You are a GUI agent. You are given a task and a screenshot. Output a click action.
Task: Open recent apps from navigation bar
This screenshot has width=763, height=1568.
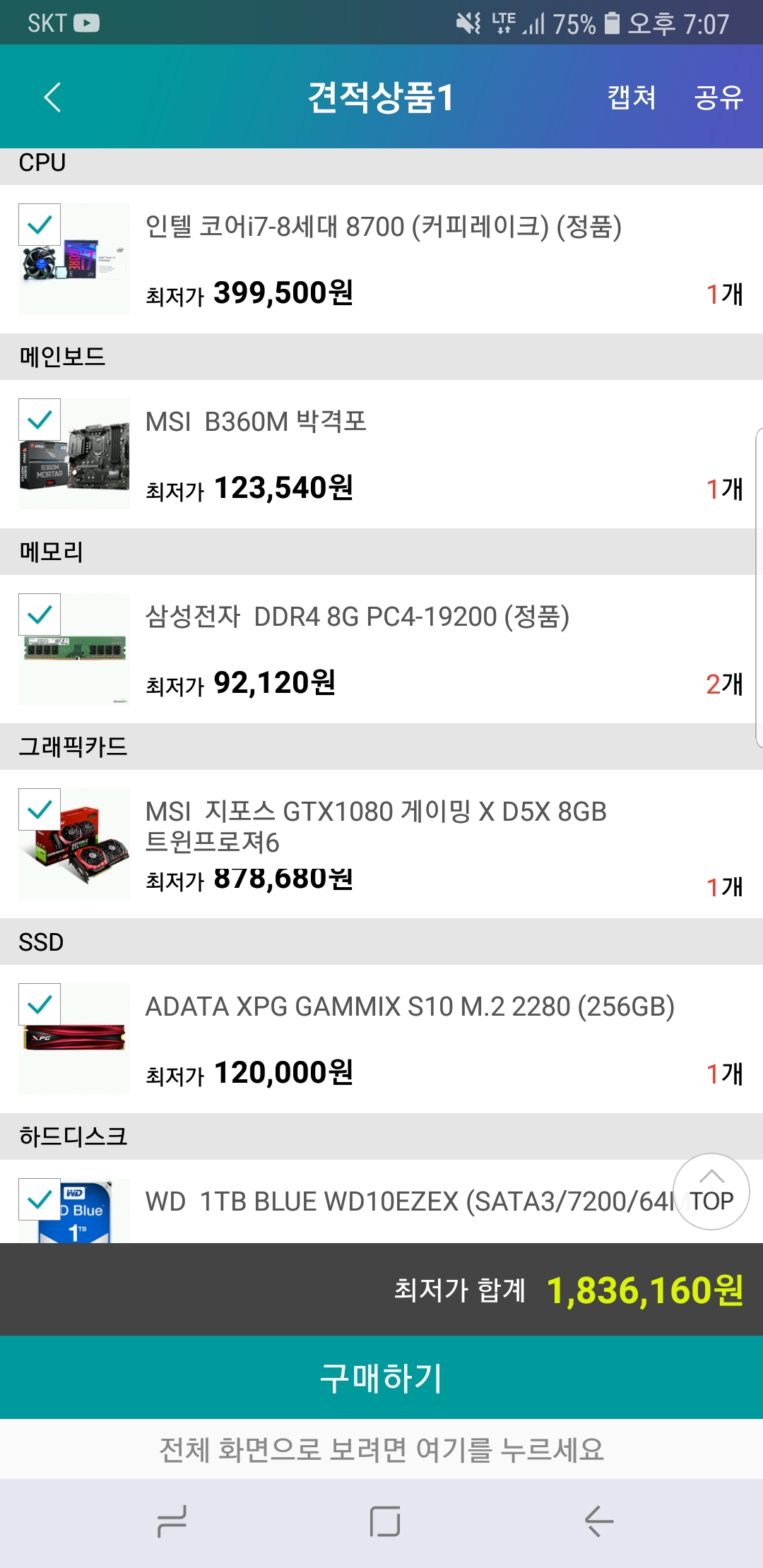172,1521
